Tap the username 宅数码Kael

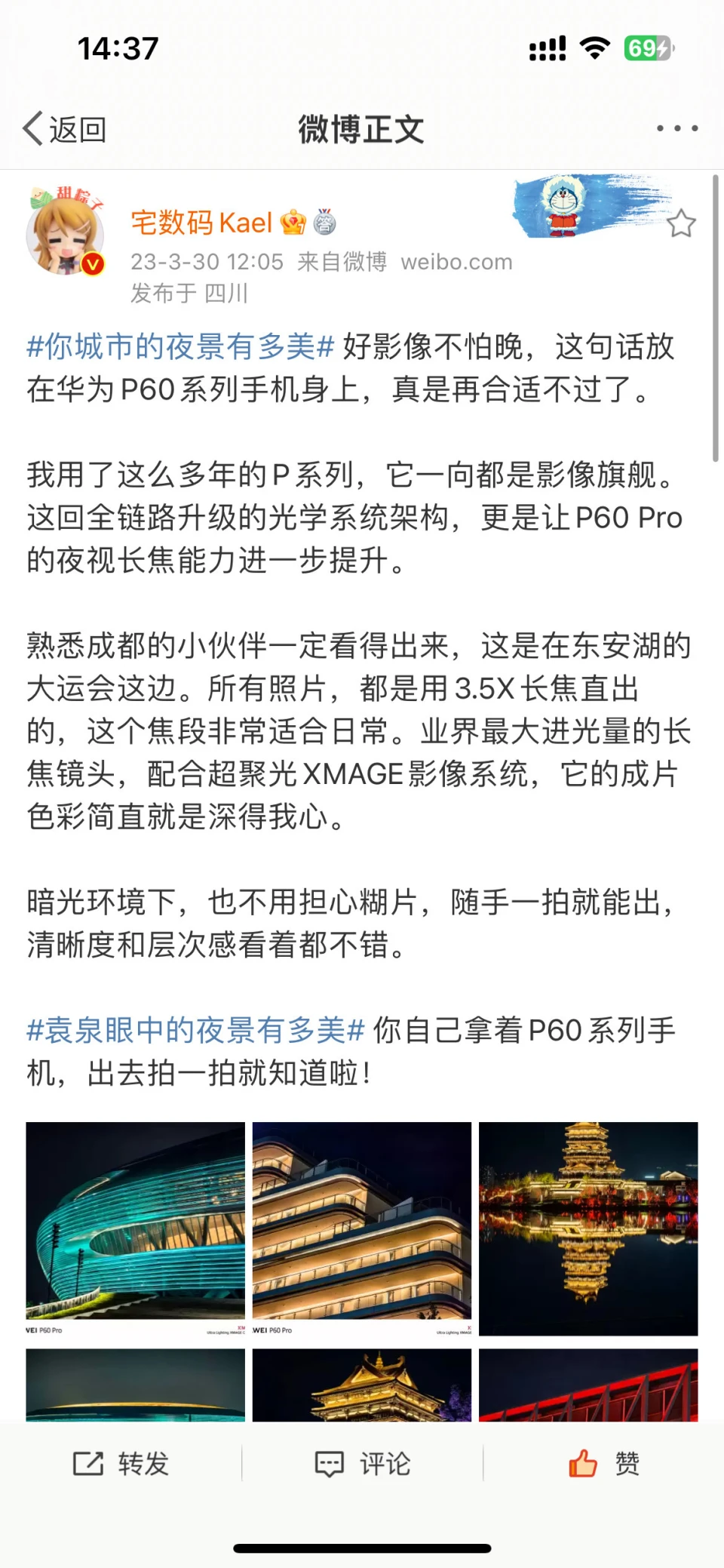201,223
